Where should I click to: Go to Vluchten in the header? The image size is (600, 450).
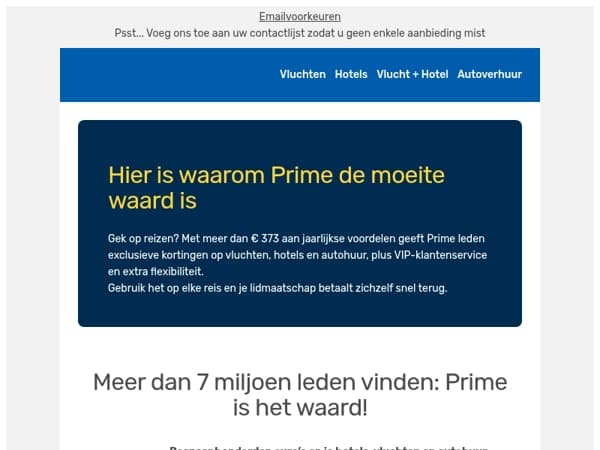click(x=303, y=74)
